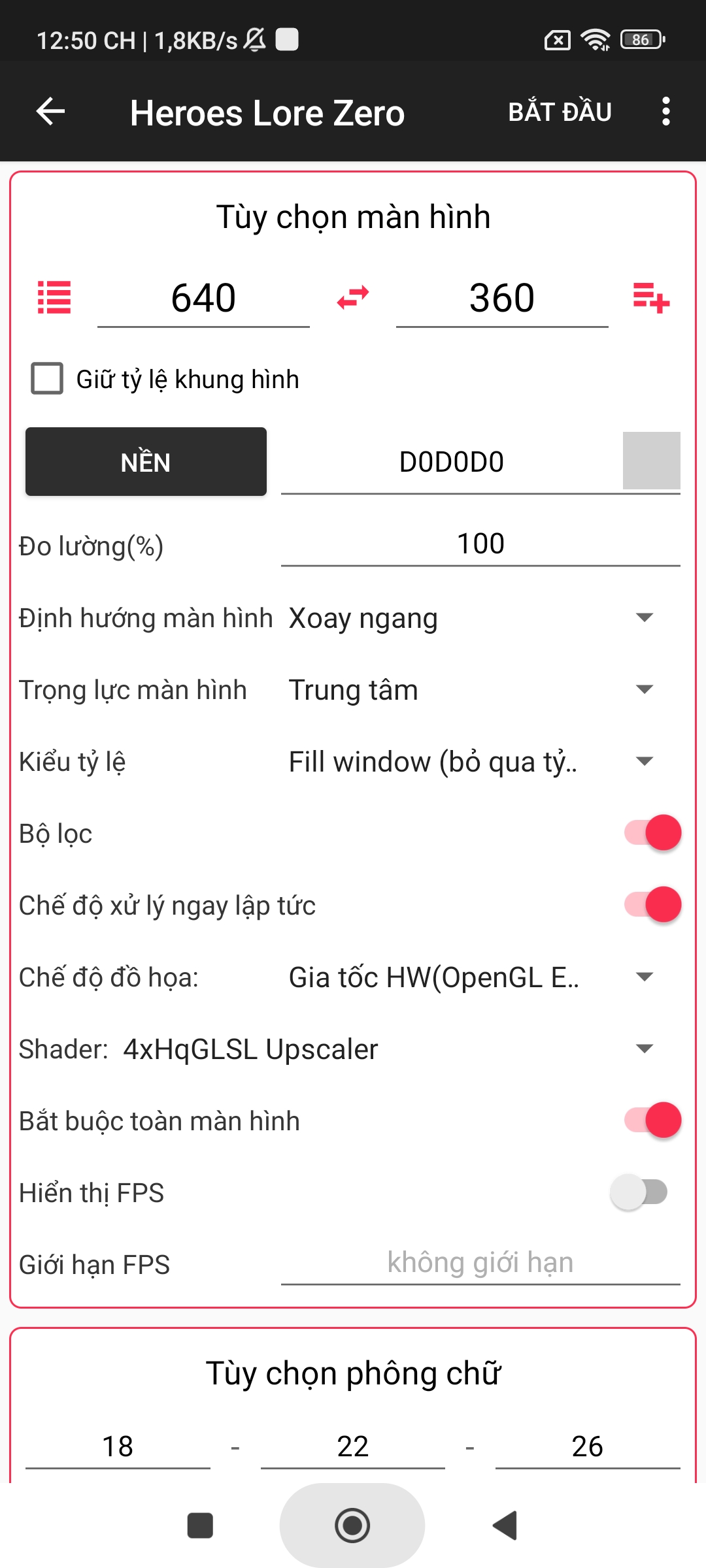
Task: Enable Hiển thị FPS
Action: point(639,1192)
